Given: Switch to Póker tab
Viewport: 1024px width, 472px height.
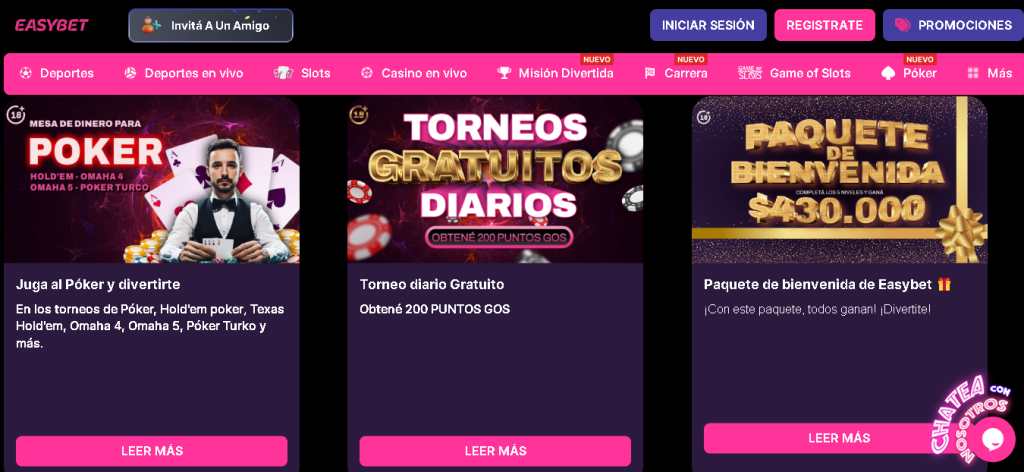Looking at the screenshot, I should 909,73.
